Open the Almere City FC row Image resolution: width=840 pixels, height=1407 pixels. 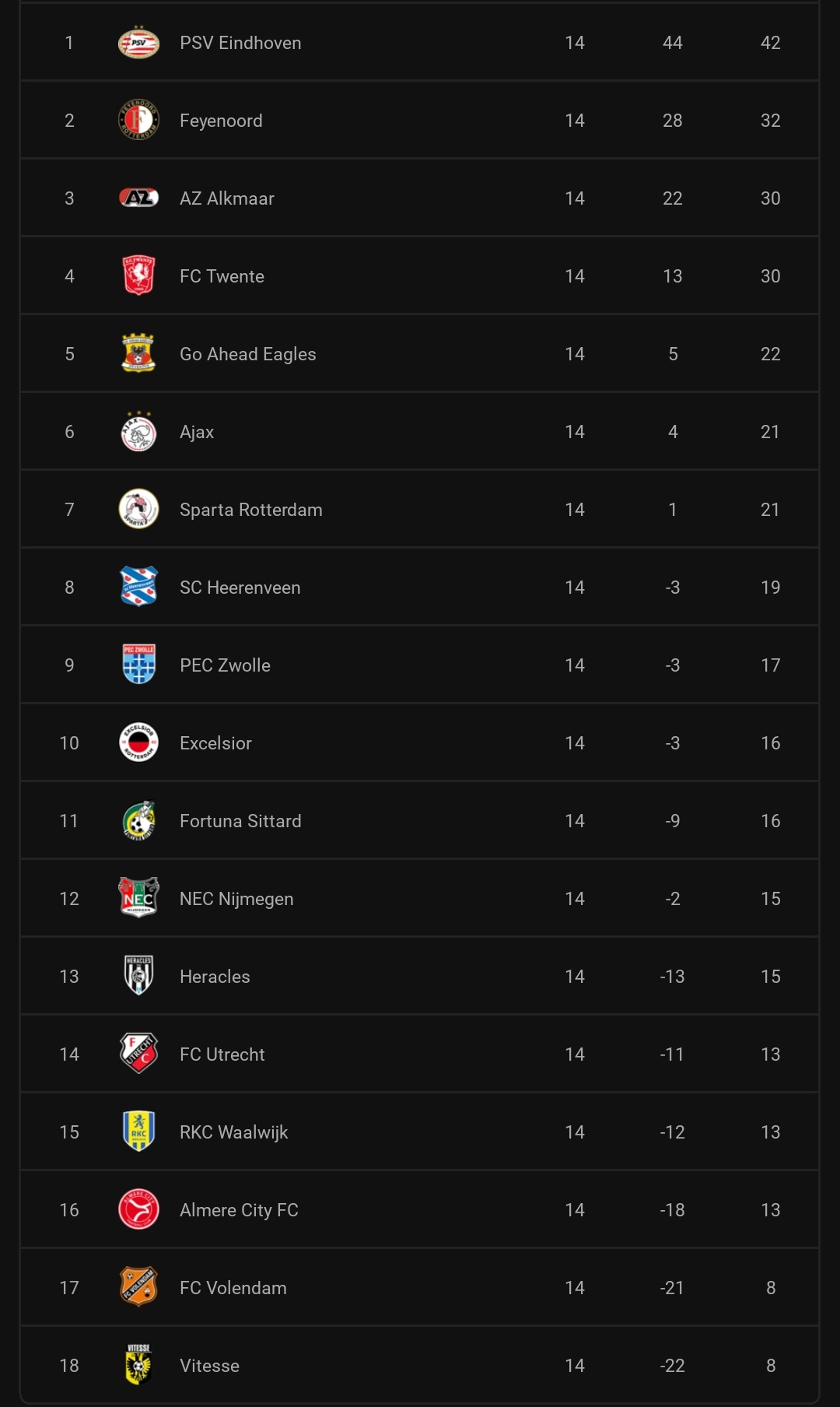(x=419, y=1210)
